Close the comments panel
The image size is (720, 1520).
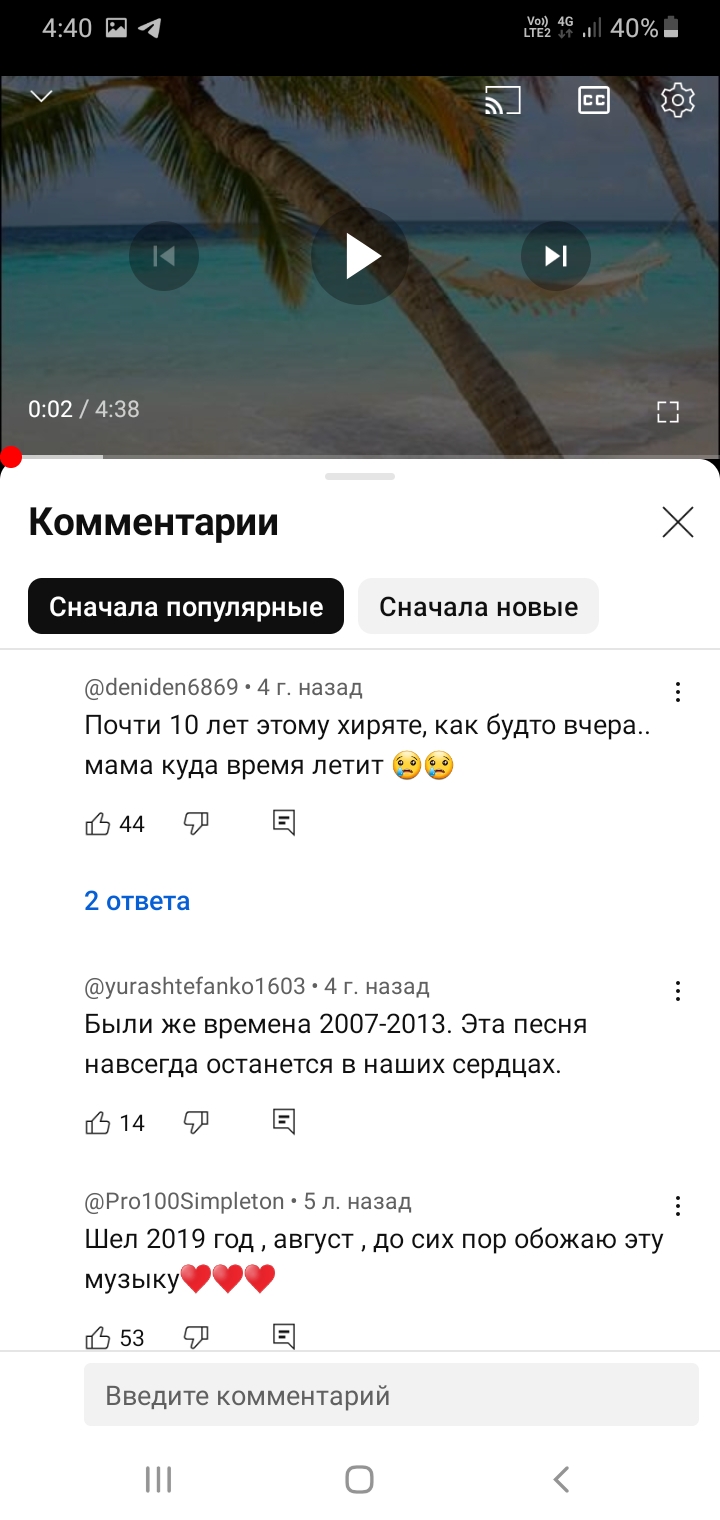678,522
